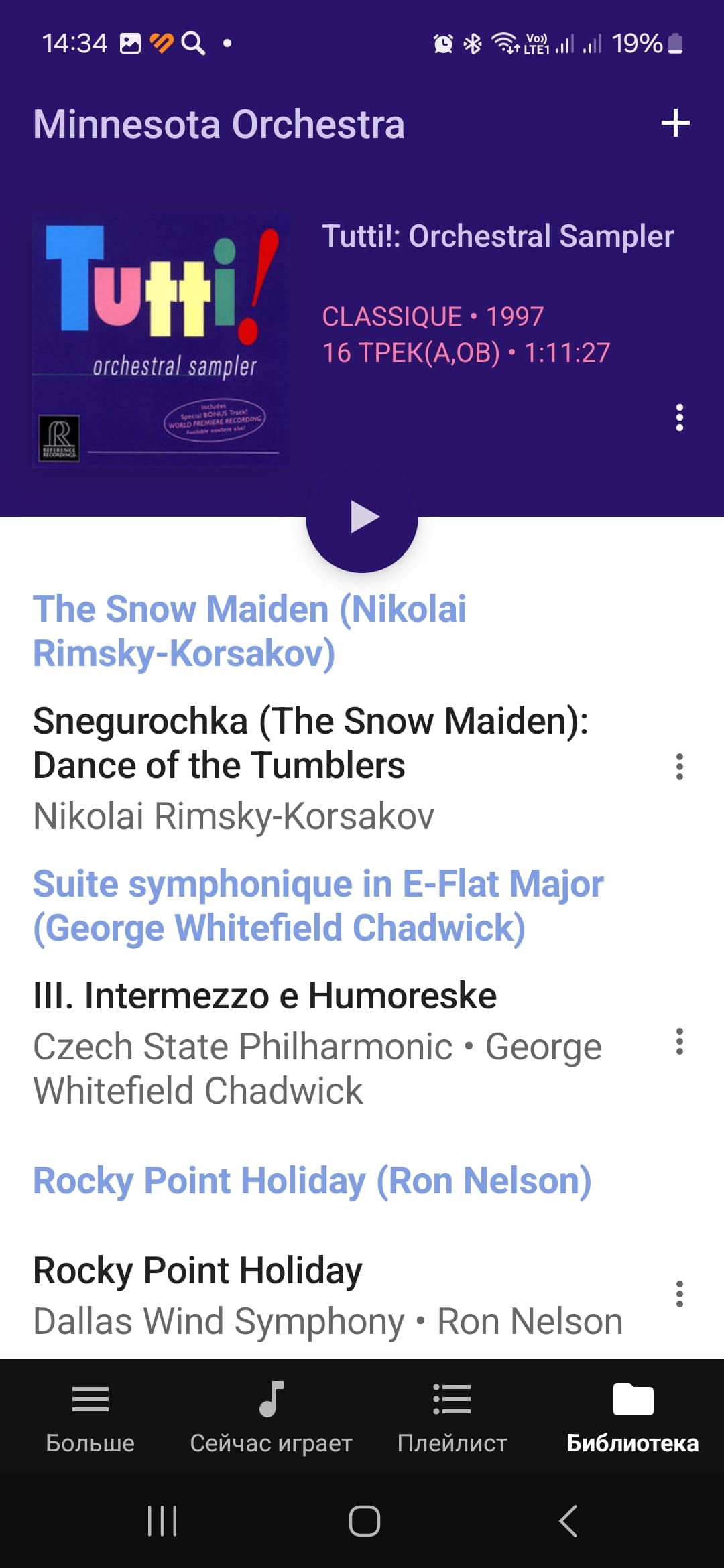Open options for Rocky Point Holiday track
The height and width of the screenshot is (1568, 724).
pyautogui.click(x=679, y=1294)
